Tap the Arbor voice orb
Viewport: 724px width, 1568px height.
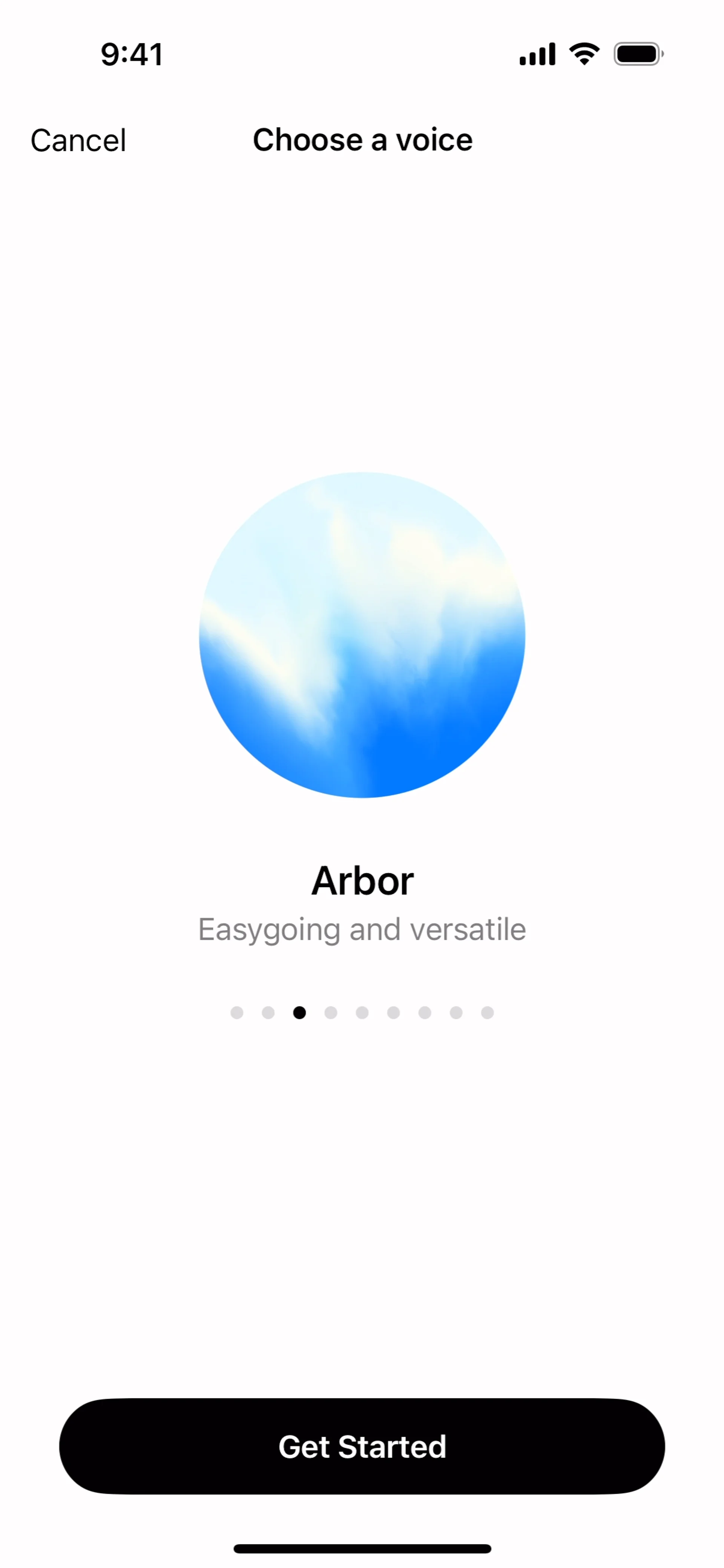tap(362, 634)
